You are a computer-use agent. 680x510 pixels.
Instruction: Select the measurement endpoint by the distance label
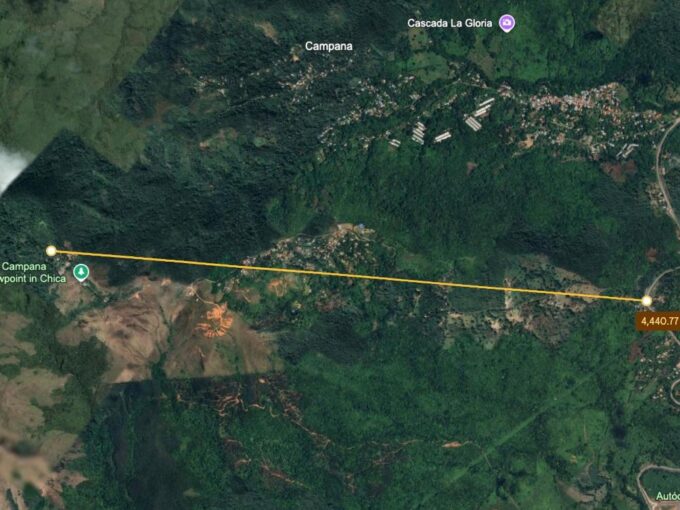(647, 300)
